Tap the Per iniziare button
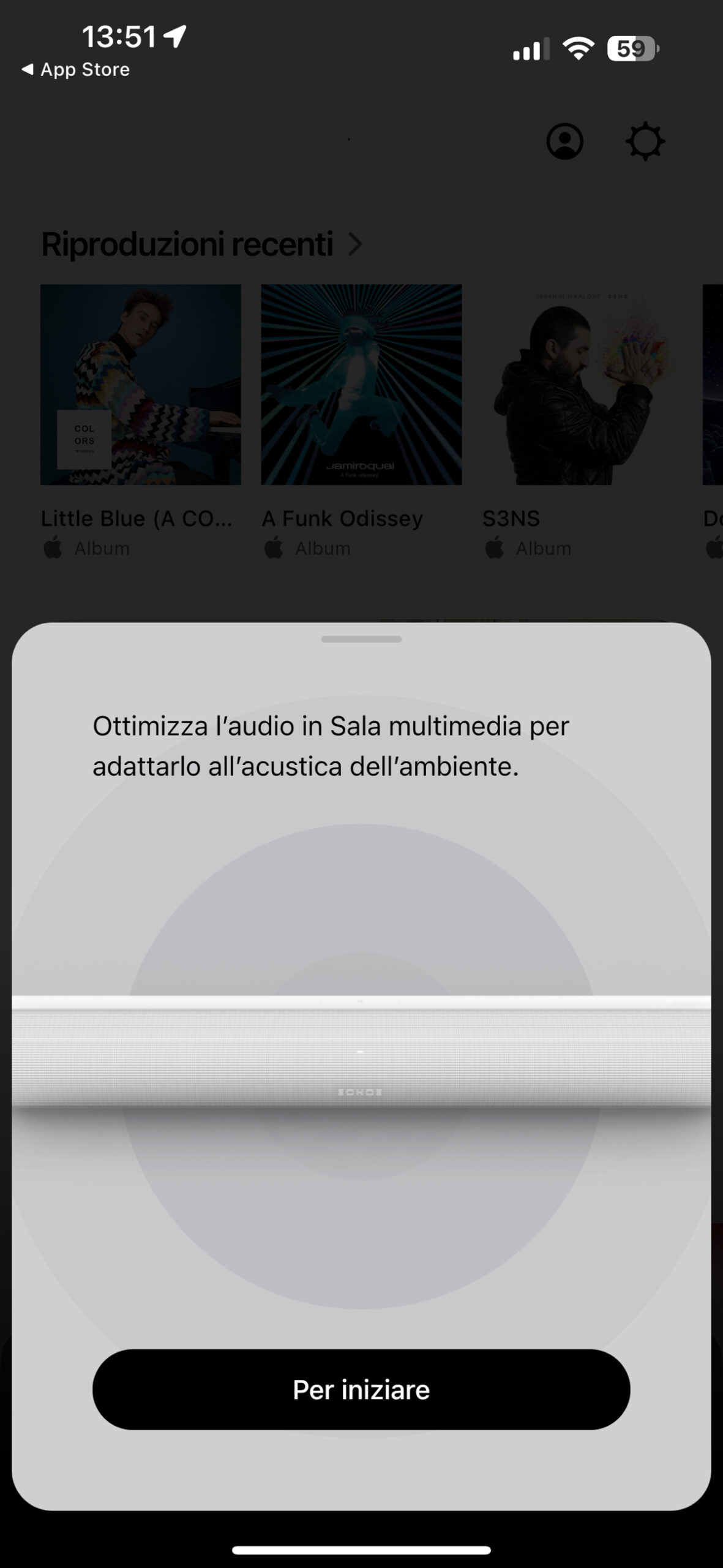 point(361,1390)
